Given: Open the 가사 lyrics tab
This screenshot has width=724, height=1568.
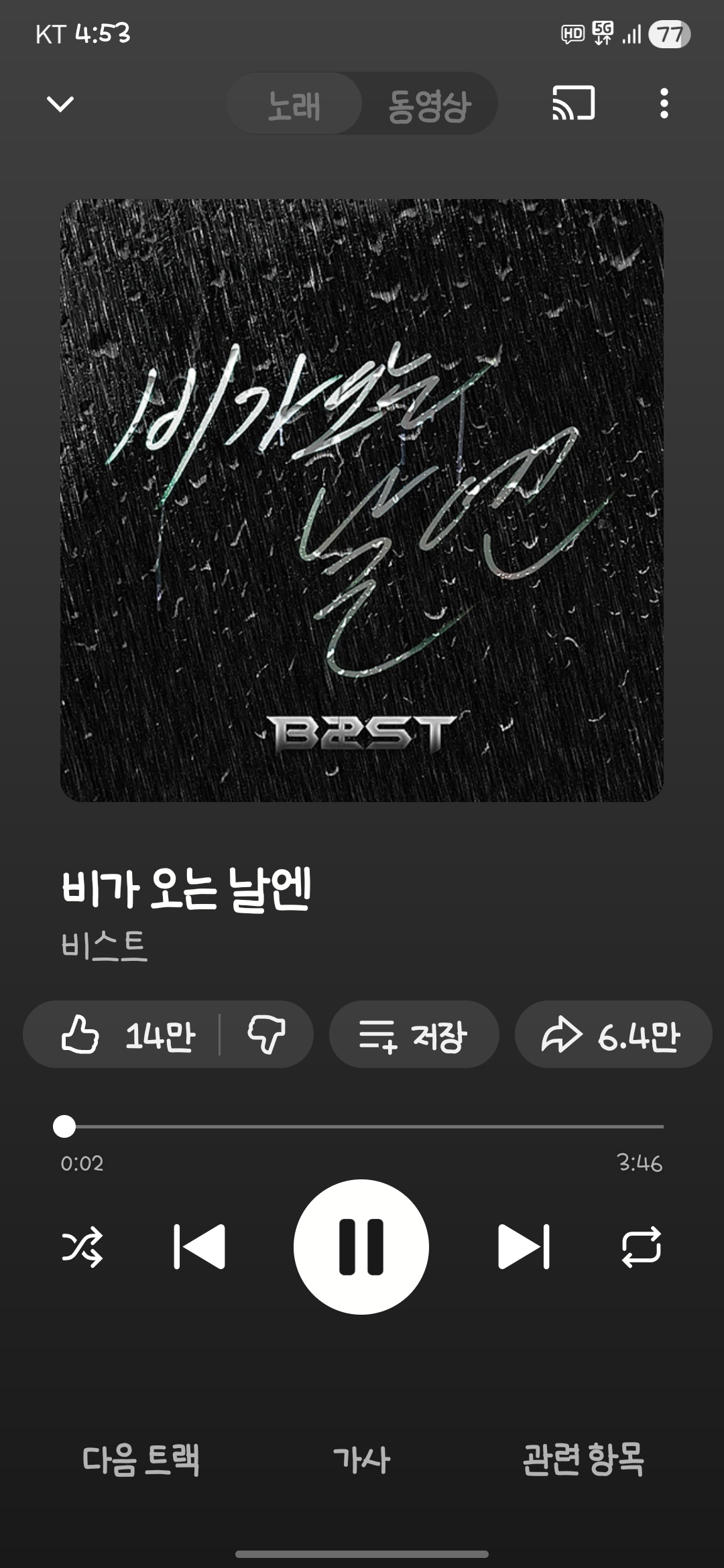Looking at the screenshot, I should [361, 1459].
